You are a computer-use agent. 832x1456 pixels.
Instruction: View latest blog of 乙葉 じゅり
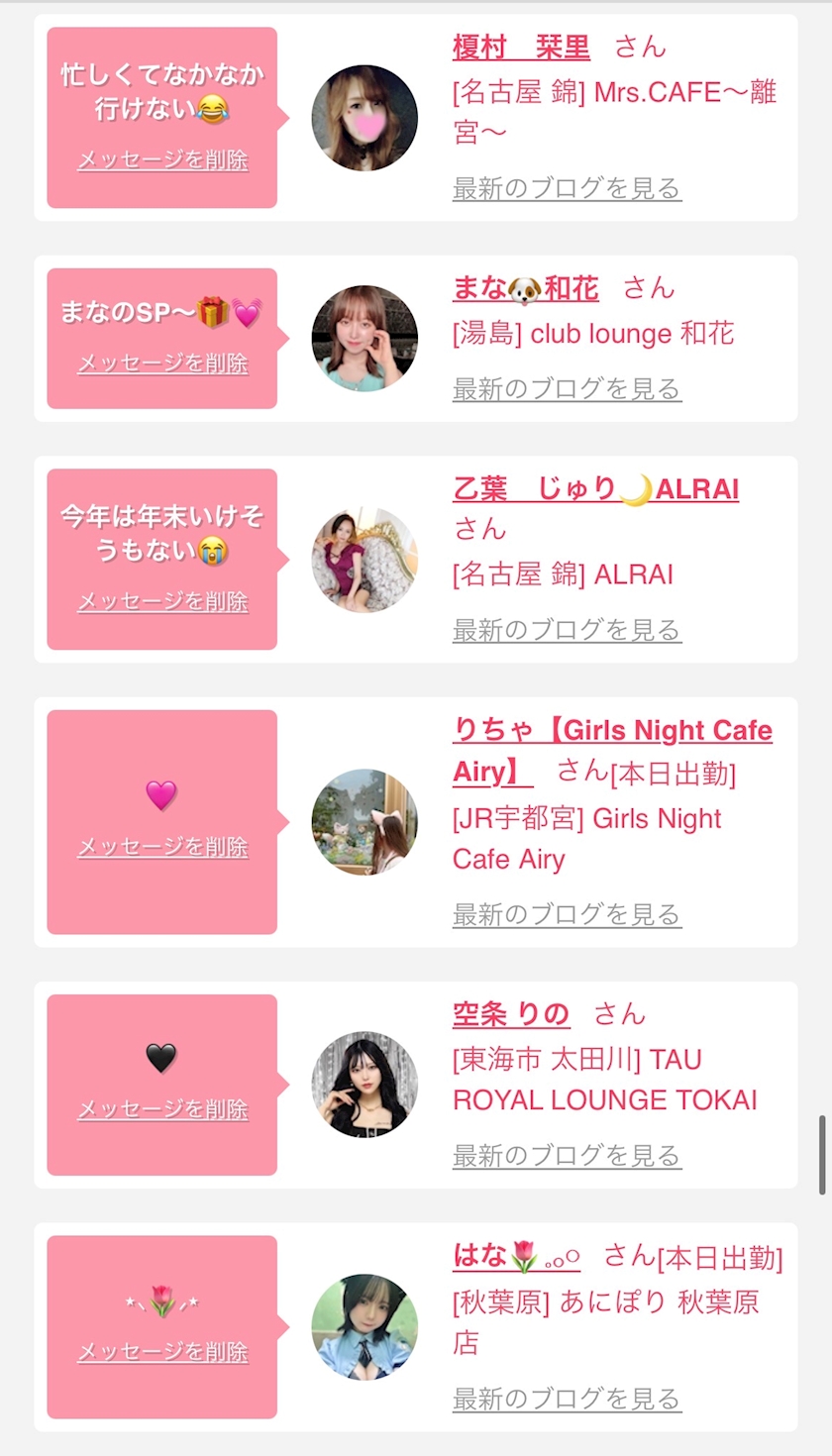pos(567,630)
